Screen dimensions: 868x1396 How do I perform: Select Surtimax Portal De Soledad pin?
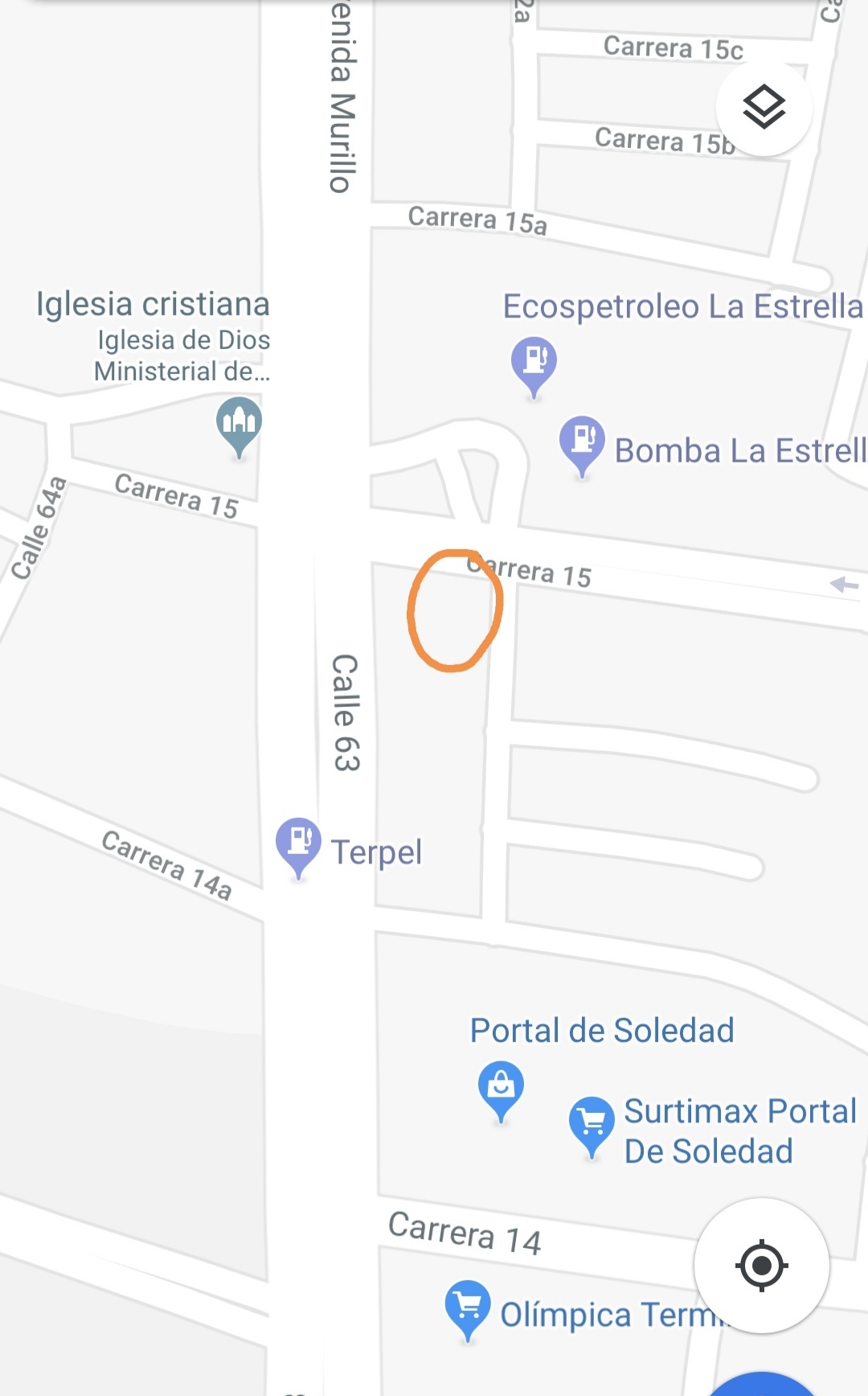592,1121
